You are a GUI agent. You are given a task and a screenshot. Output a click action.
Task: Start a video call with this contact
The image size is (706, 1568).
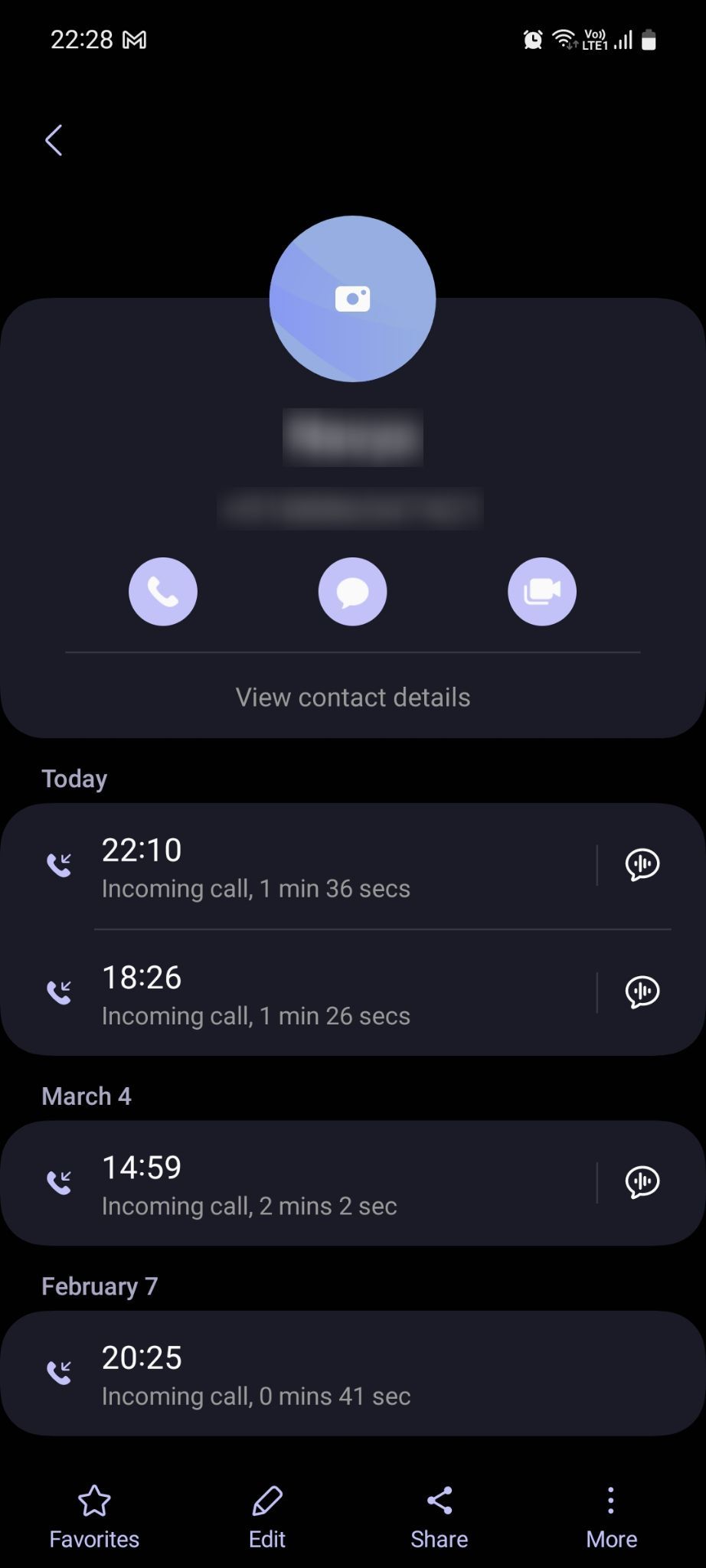(x=541, y=591)
